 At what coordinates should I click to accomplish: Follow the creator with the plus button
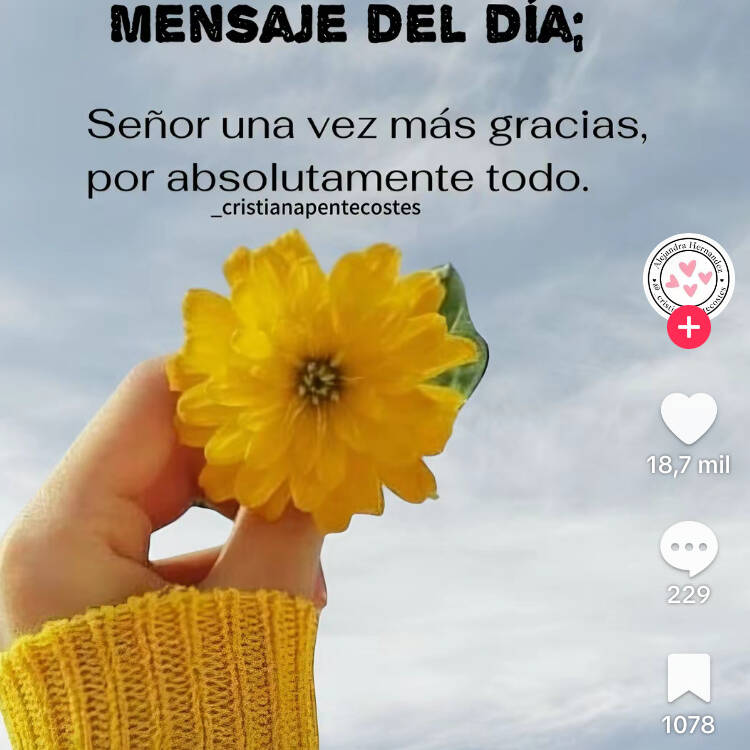[689, 327]
